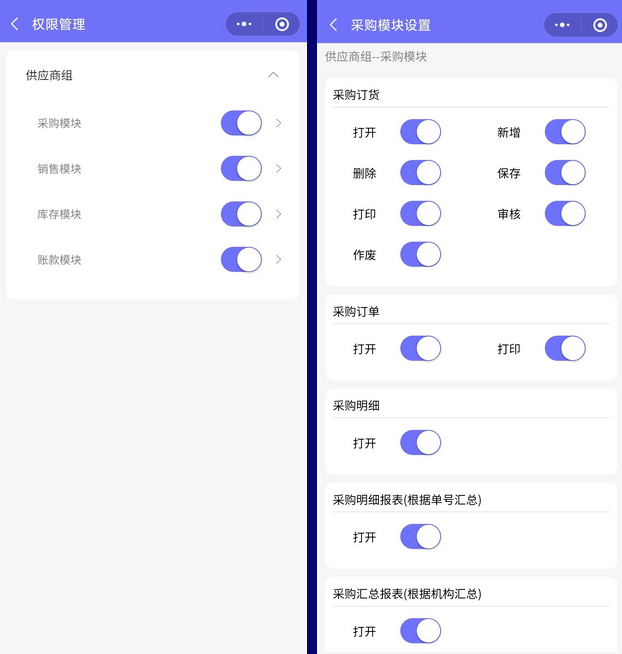Toggle 保存 permission under 采购订货

(x=565, y=173)
